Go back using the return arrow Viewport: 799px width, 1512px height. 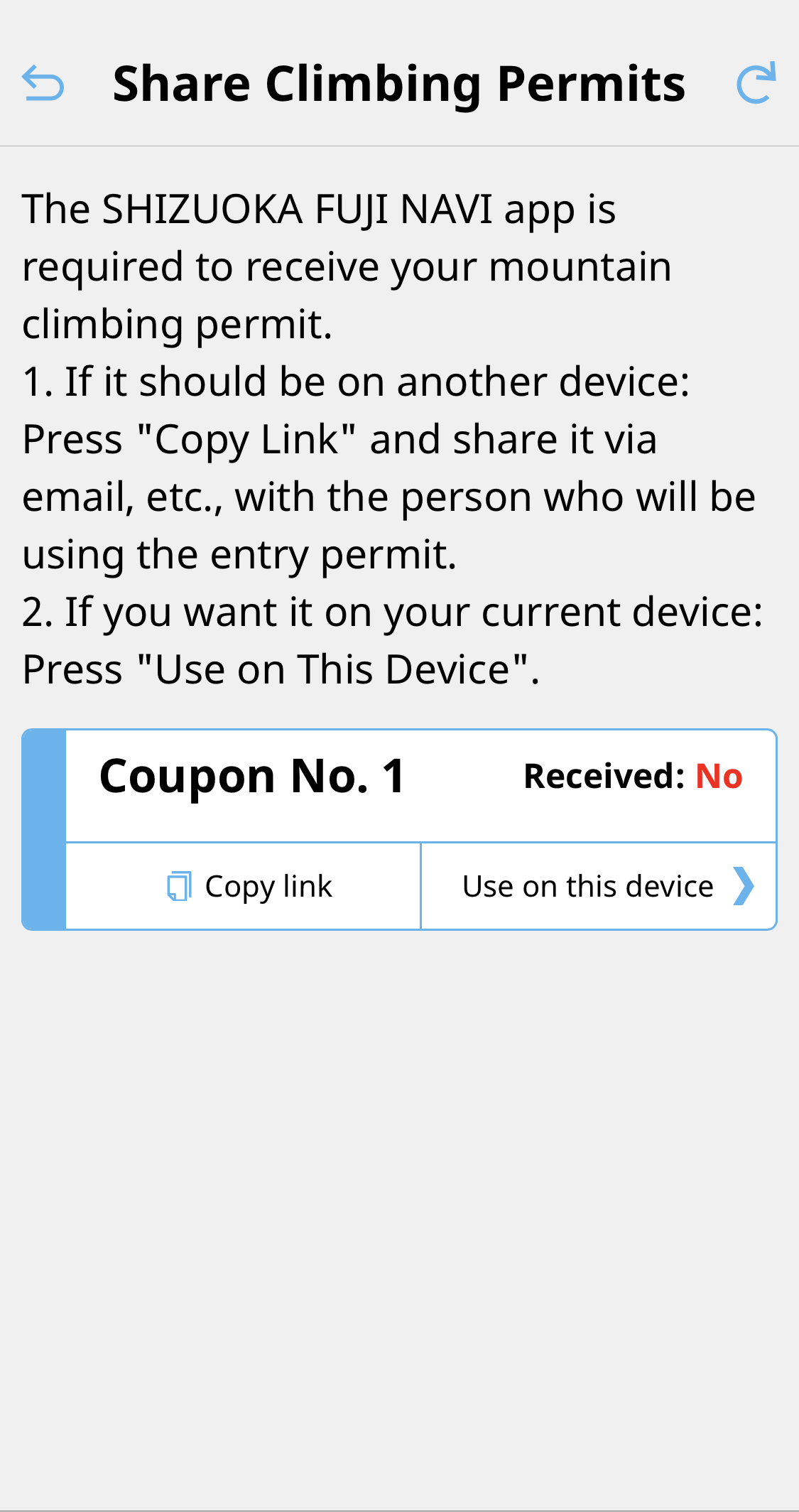click(x=43, y=83)
